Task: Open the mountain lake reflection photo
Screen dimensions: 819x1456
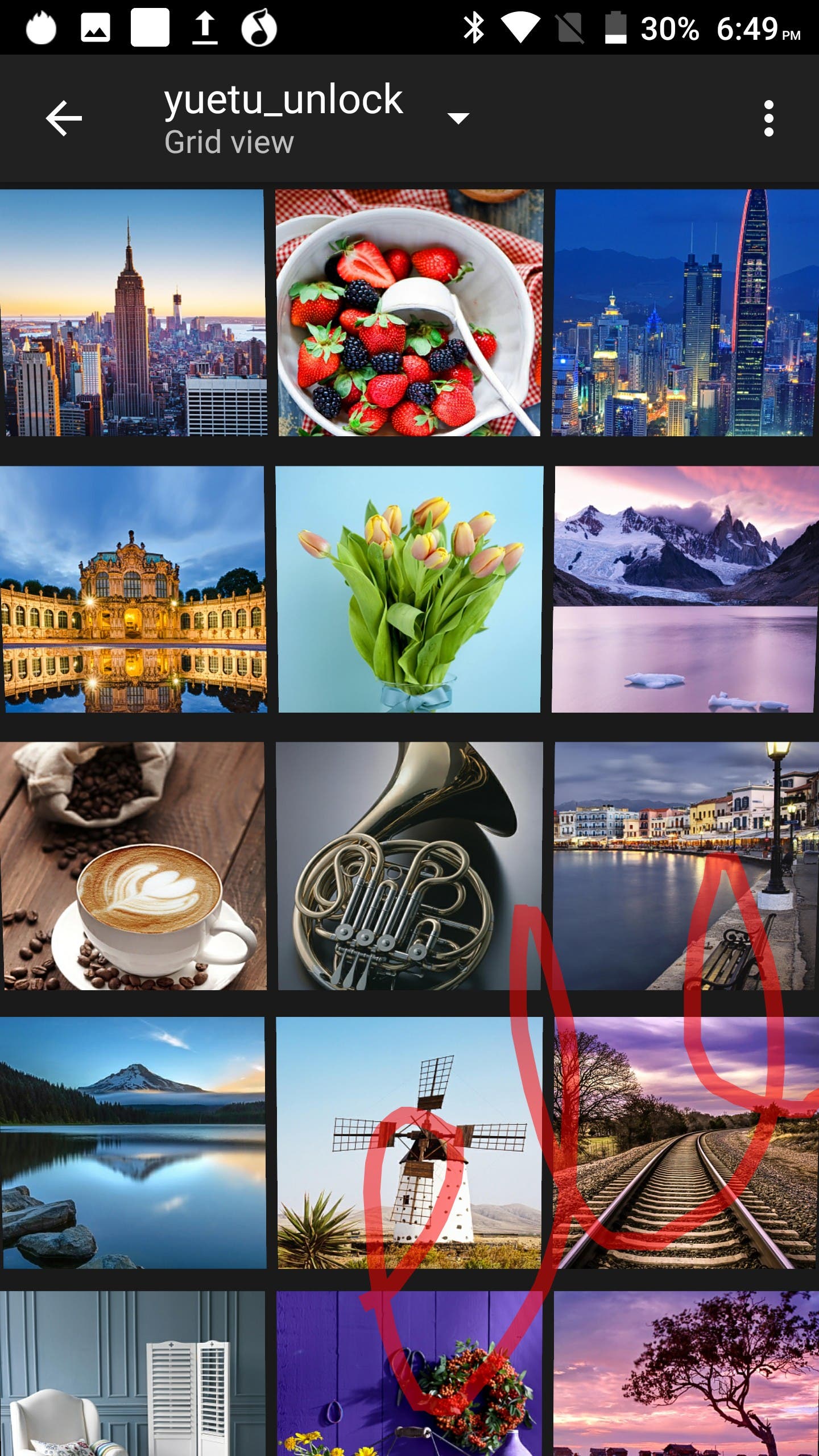Action: (x=133, y=1142)
